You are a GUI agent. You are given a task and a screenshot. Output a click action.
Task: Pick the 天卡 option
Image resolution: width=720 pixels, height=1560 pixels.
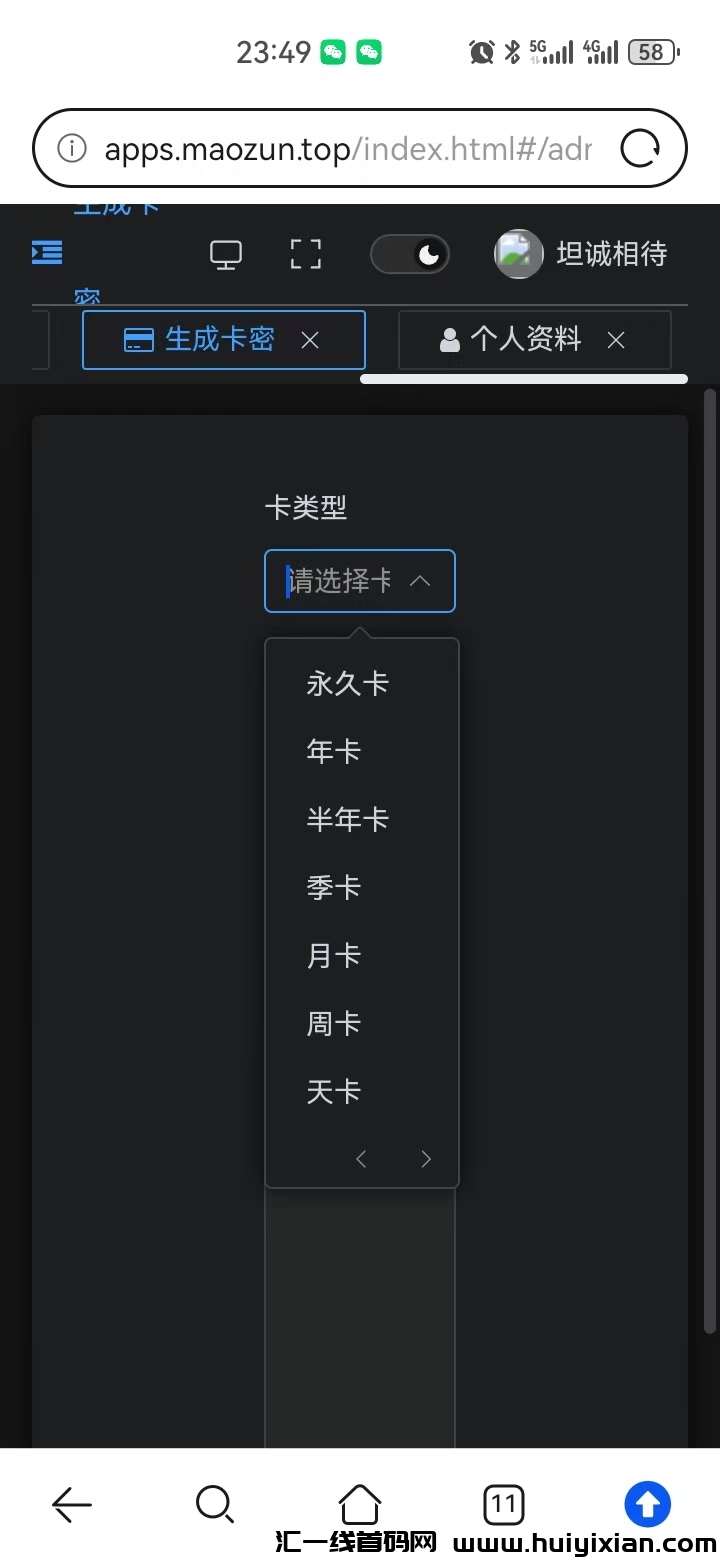pyautogui.click(x=334, y=1092)
